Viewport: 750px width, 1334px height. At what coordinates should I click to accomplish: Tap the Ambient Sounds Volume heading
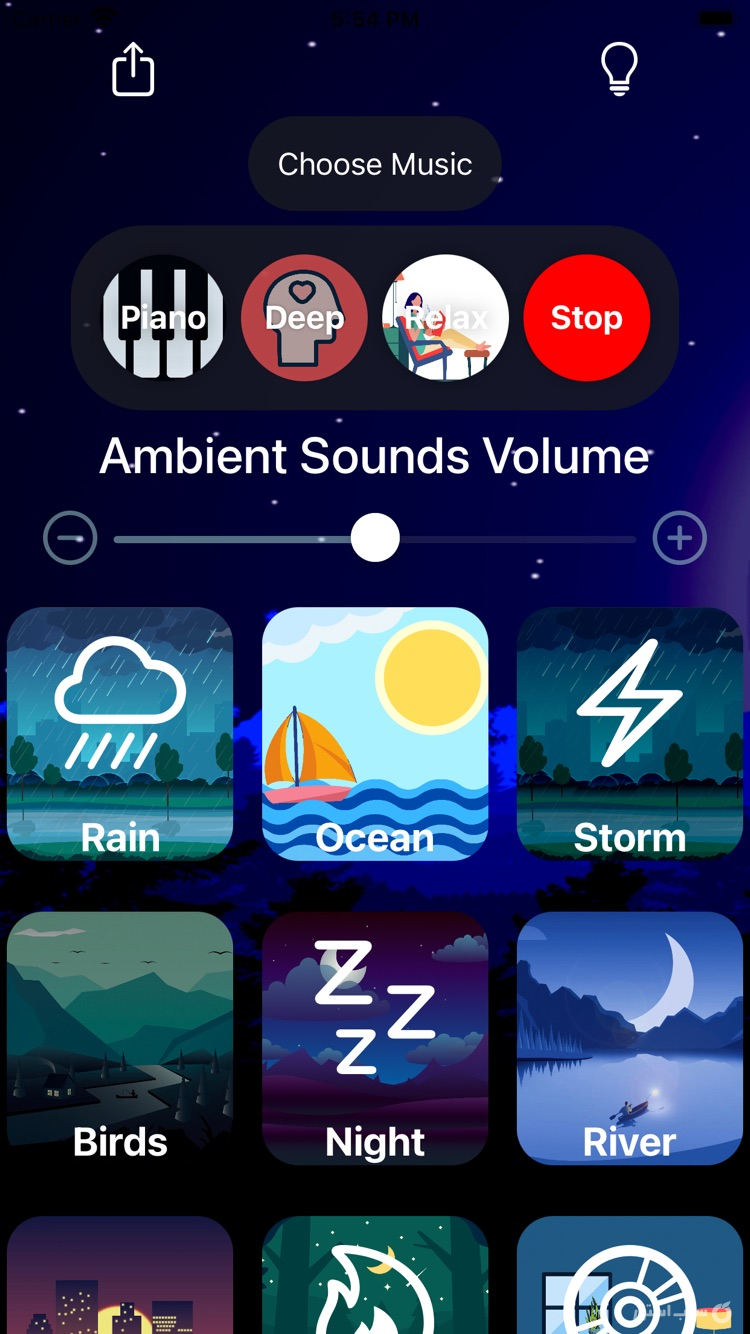pos(374,455)
